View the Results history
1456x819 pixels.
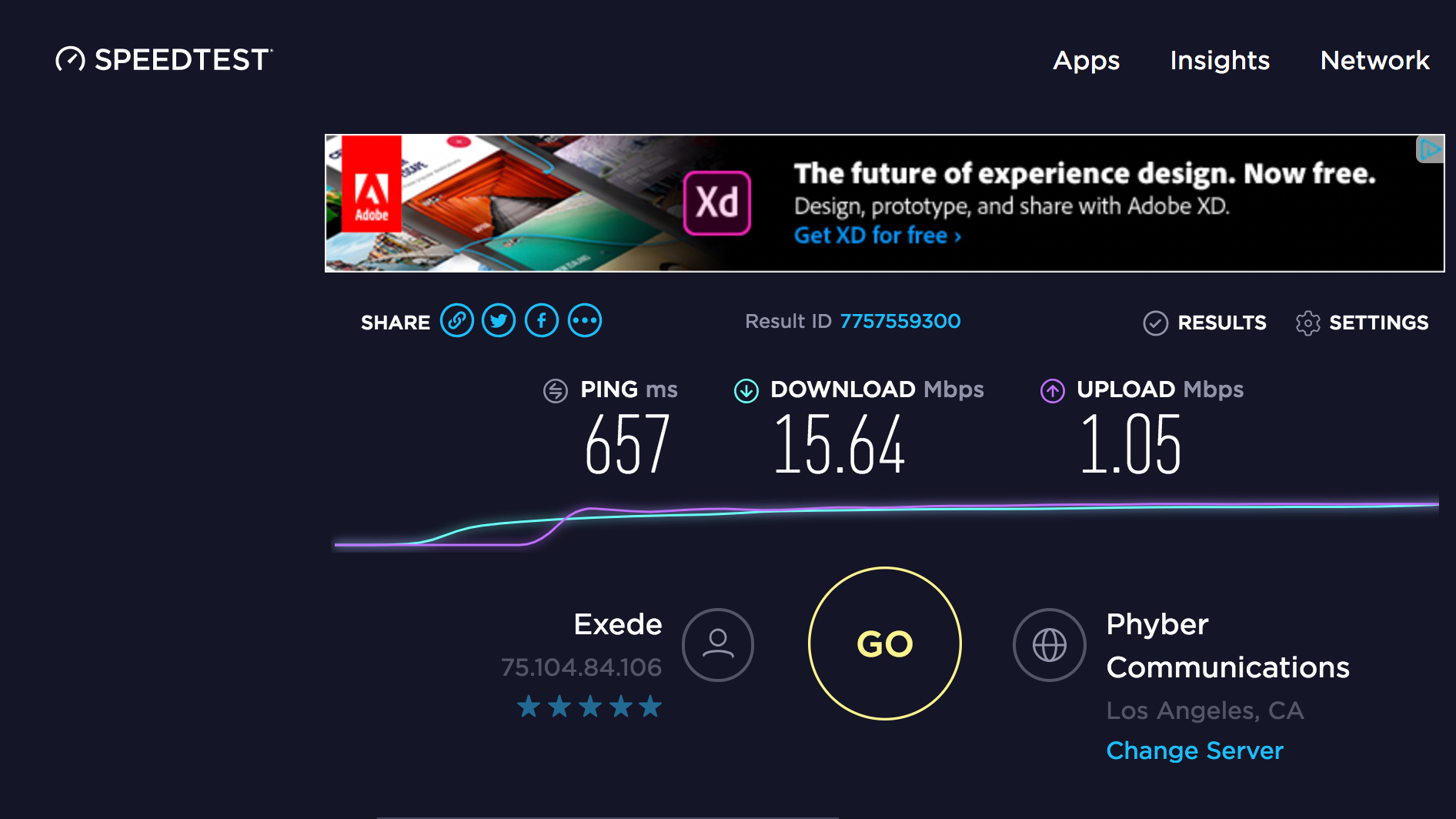tap(1205, 323)
